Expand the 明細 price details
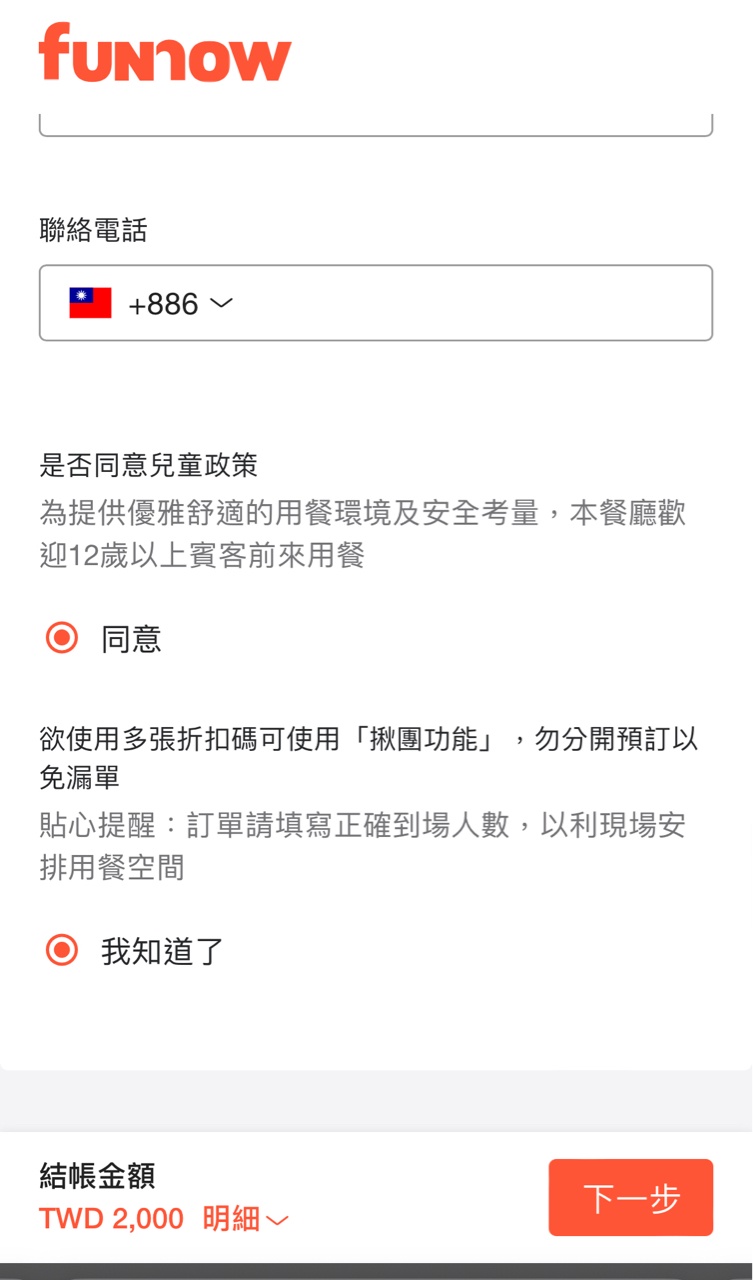Viewport: 753px width, 1280px height. [246, 1219]
